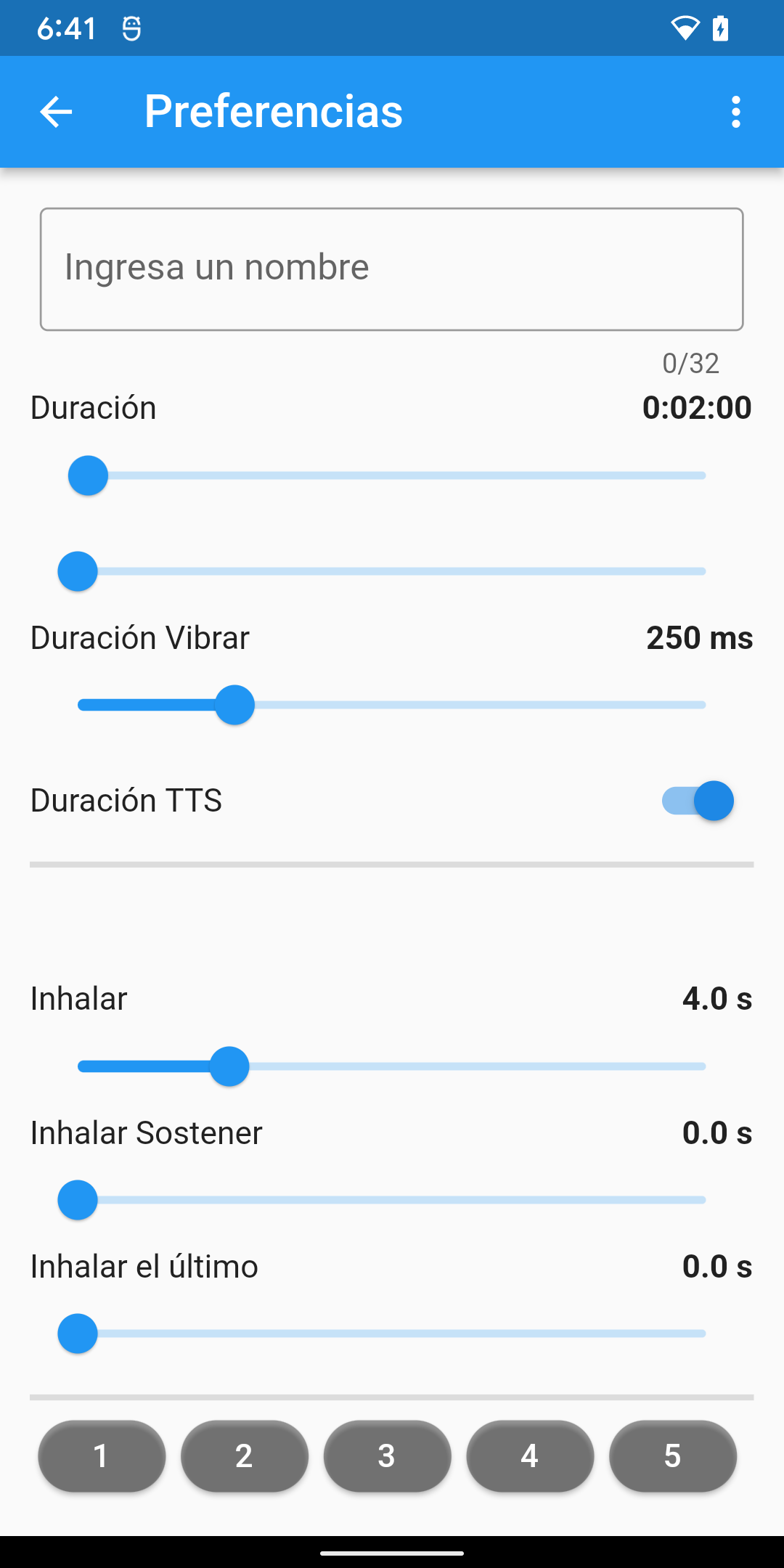Screen dimensions: 784x1568
Task: Open the overflow menu
Action: click(x=735, y=112)
